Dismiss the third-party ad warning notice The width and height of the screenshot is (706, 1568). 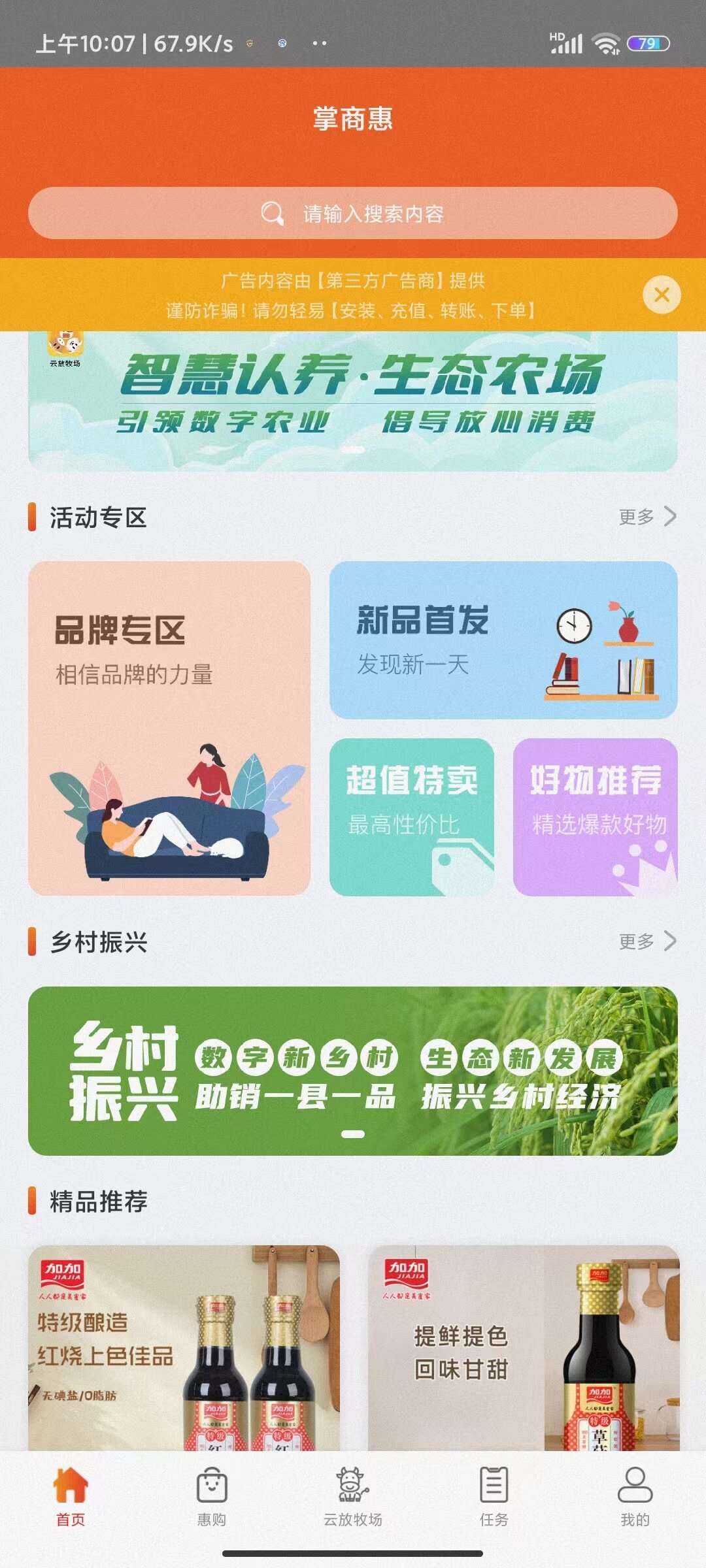click(662, 294)
